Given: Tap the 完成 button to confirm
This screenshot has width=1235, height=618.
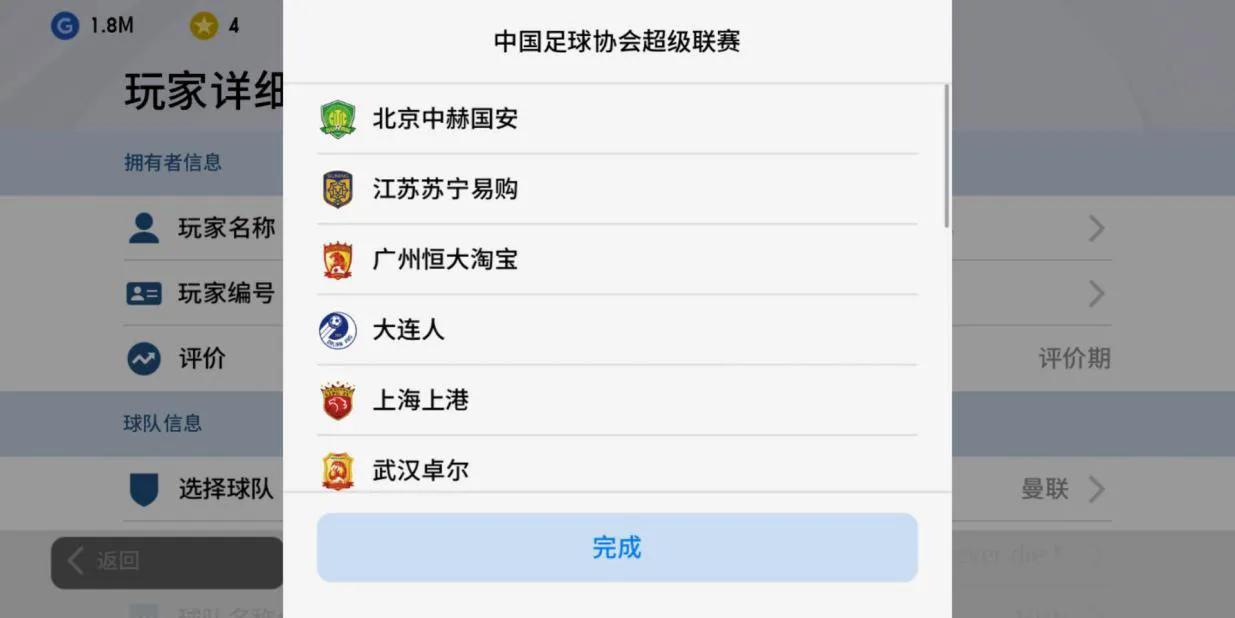Looking at the screenshot, I should (x=616, y=547).
